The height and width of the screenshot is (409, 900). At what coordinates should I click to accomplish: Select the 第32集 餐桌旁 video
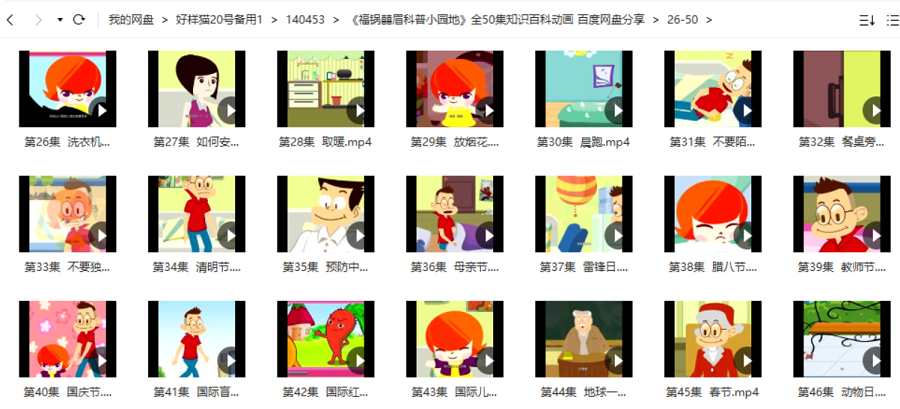click(x=841, y=89)
